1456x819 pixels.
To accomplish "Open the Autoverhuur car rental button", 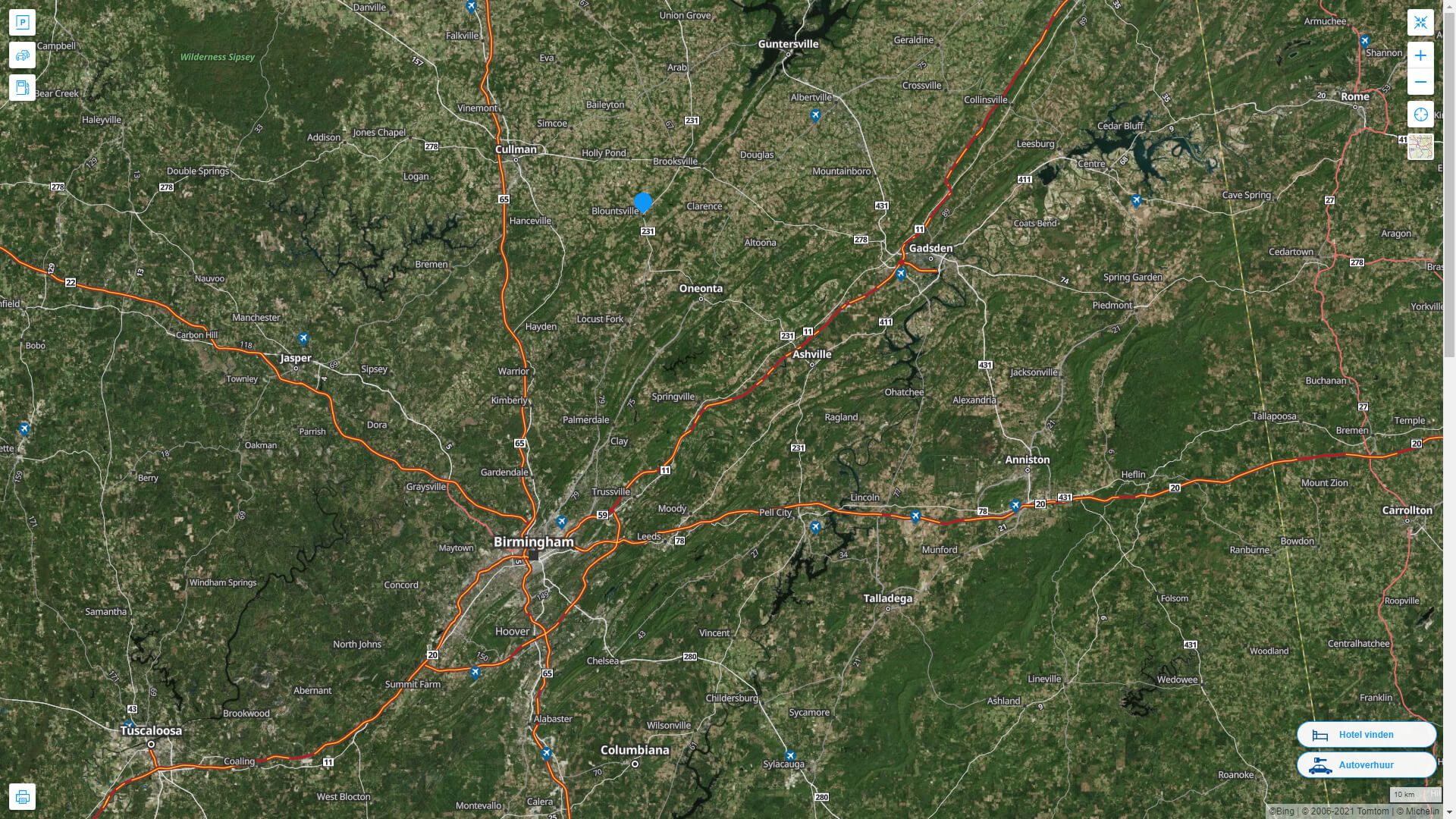I will (1366, 764).
